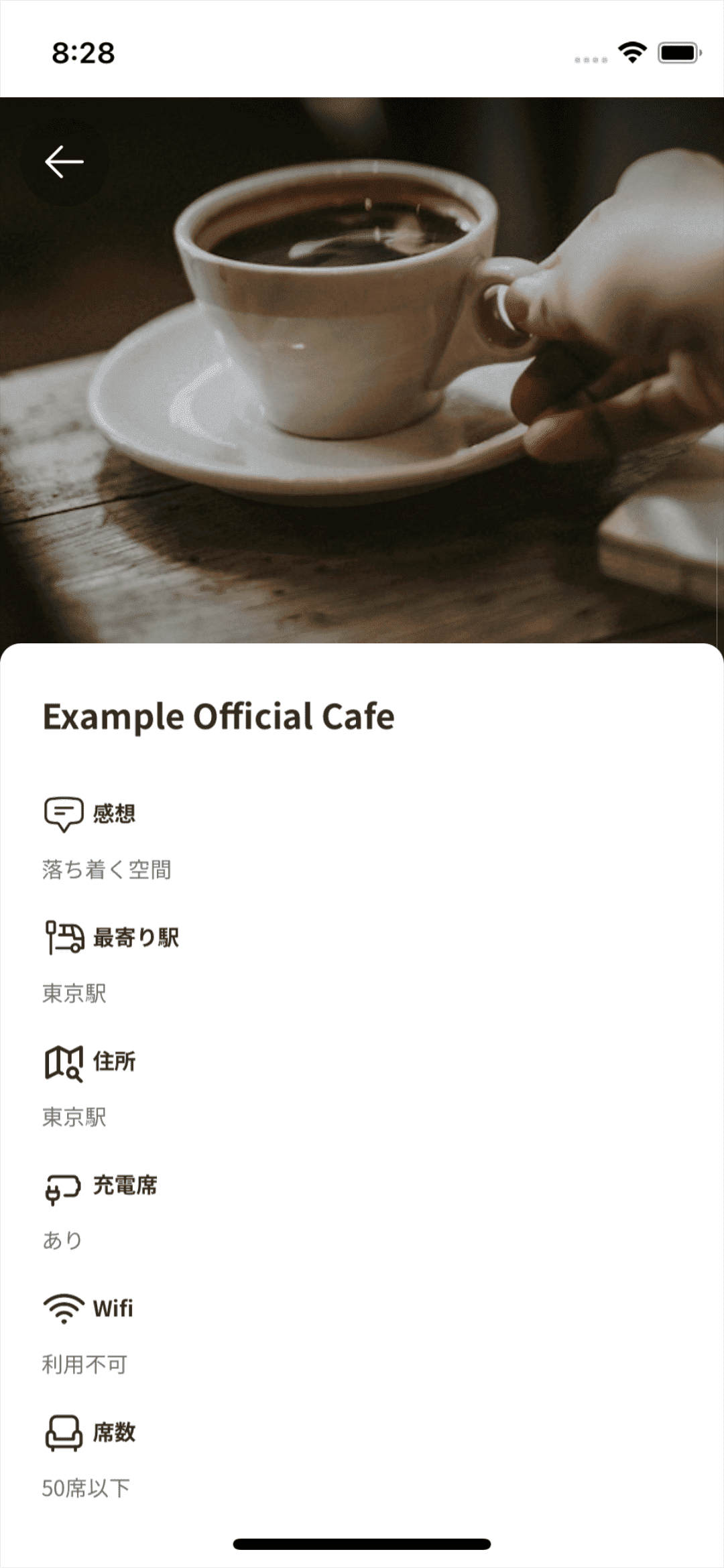Go back using the arrow button
This screenshot has height=1568, width=724.
tap(64, 162)
